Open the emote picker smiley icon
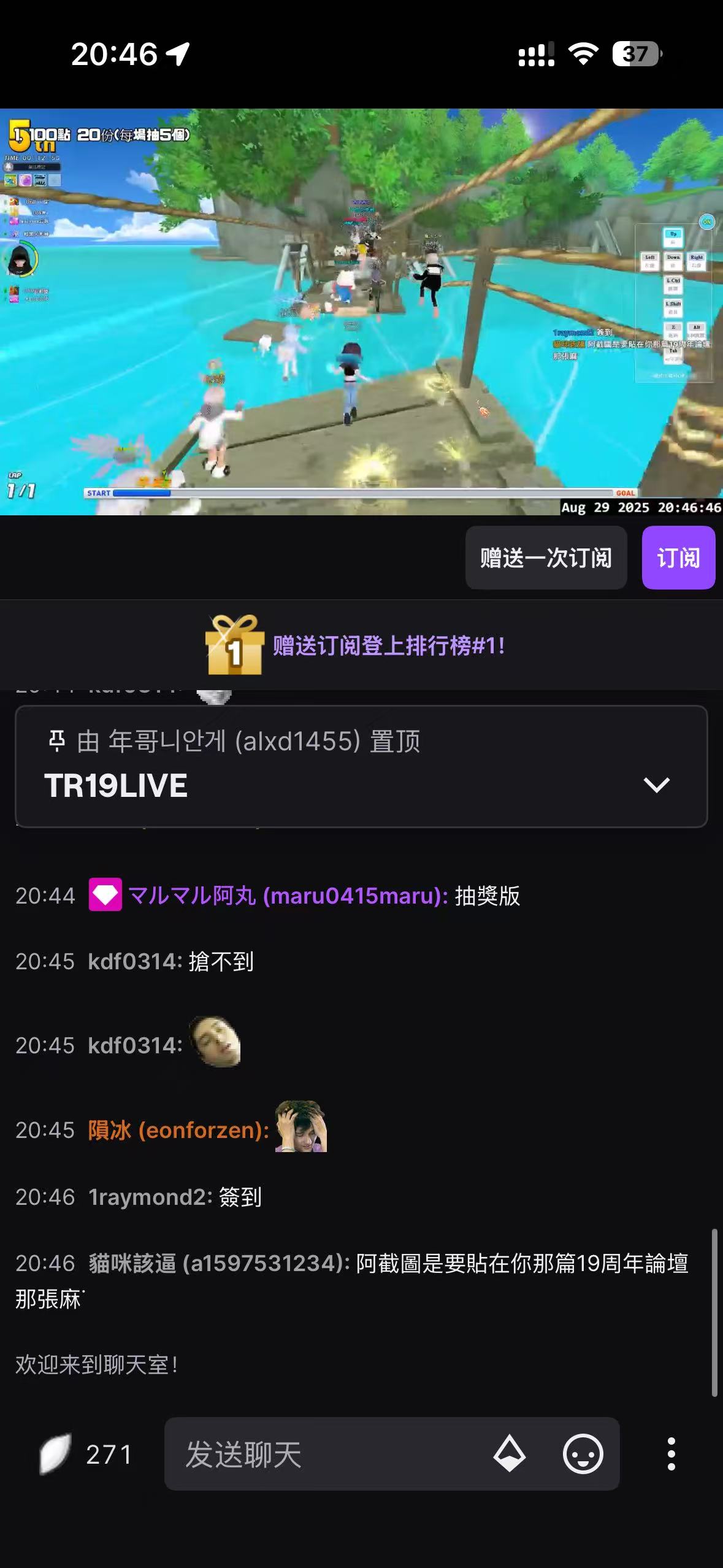Screen dimensions: 723x1568 pyautogui.click(x=583, y=1454)
